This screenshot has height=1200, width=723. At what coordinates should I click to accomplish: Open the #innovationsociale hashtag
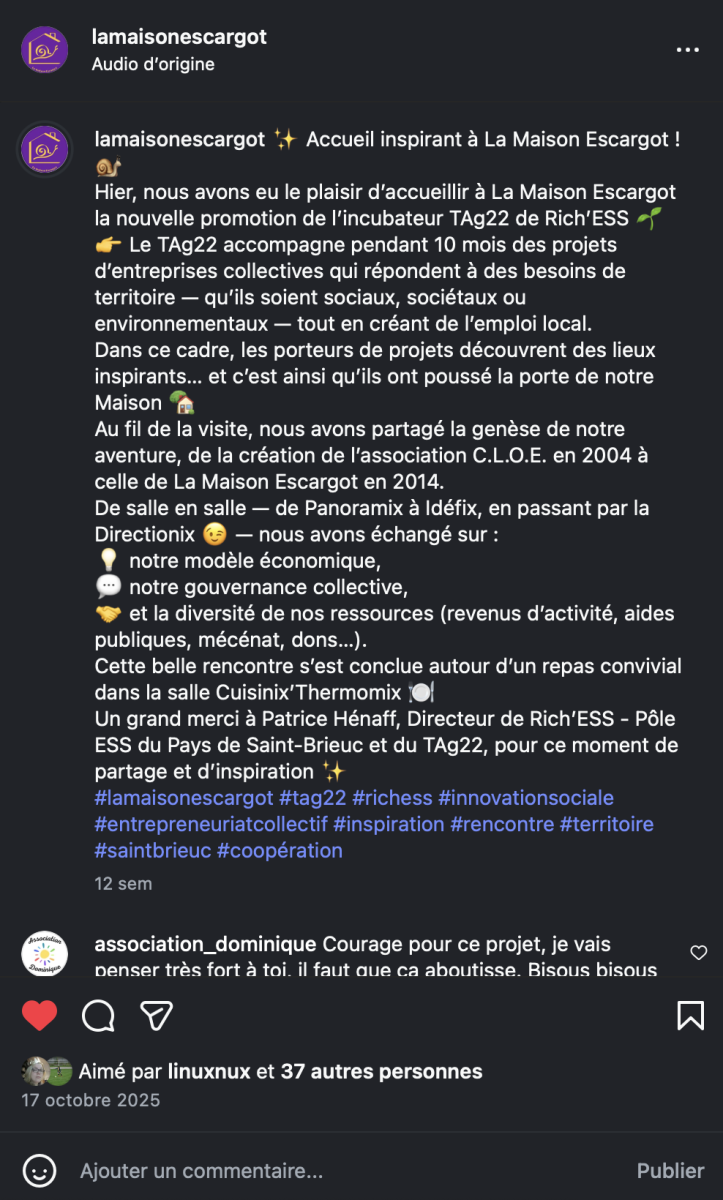pyautogui.click(x=526, y=798)
